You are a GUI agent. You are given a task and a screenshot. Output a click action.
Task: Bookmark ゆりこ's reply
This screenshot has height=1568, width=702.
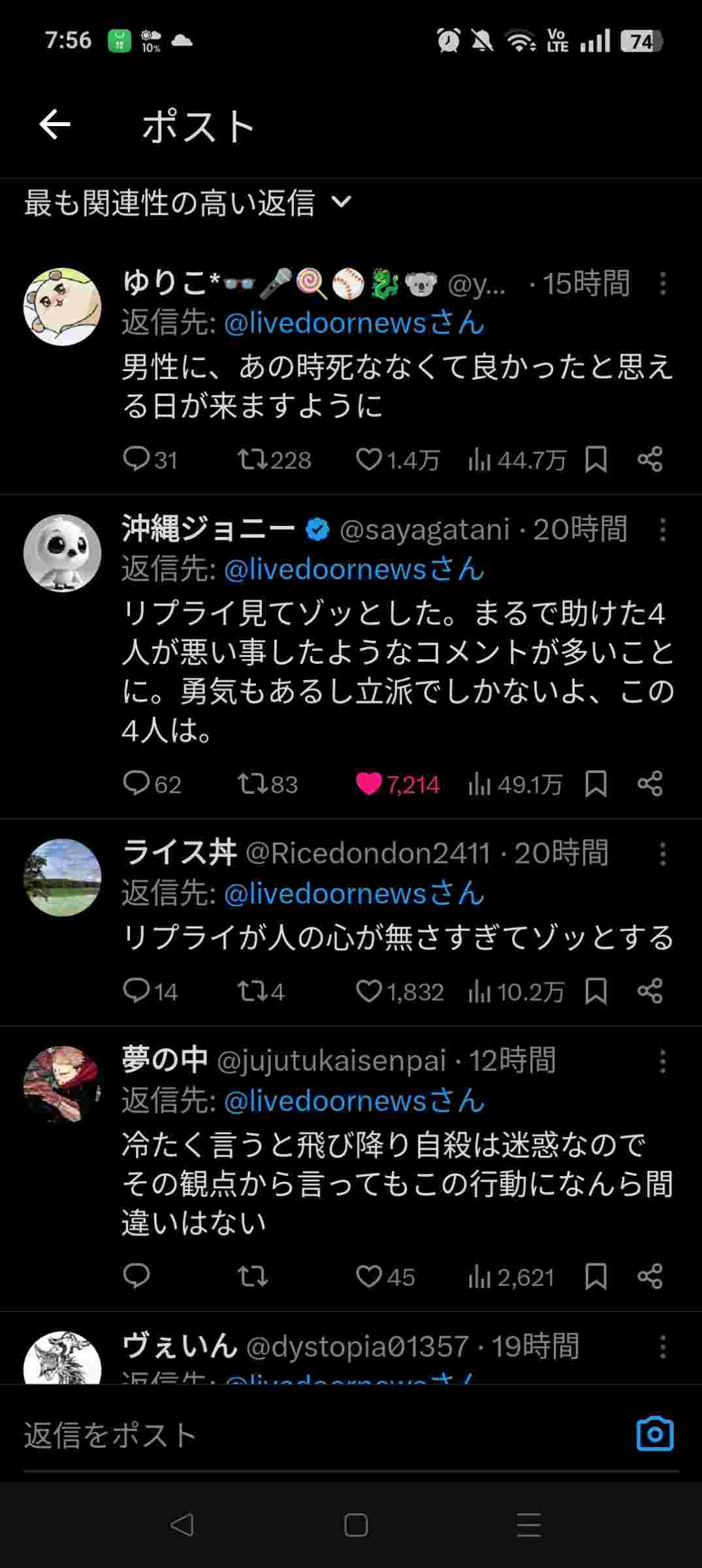click(x=596, y=459)
